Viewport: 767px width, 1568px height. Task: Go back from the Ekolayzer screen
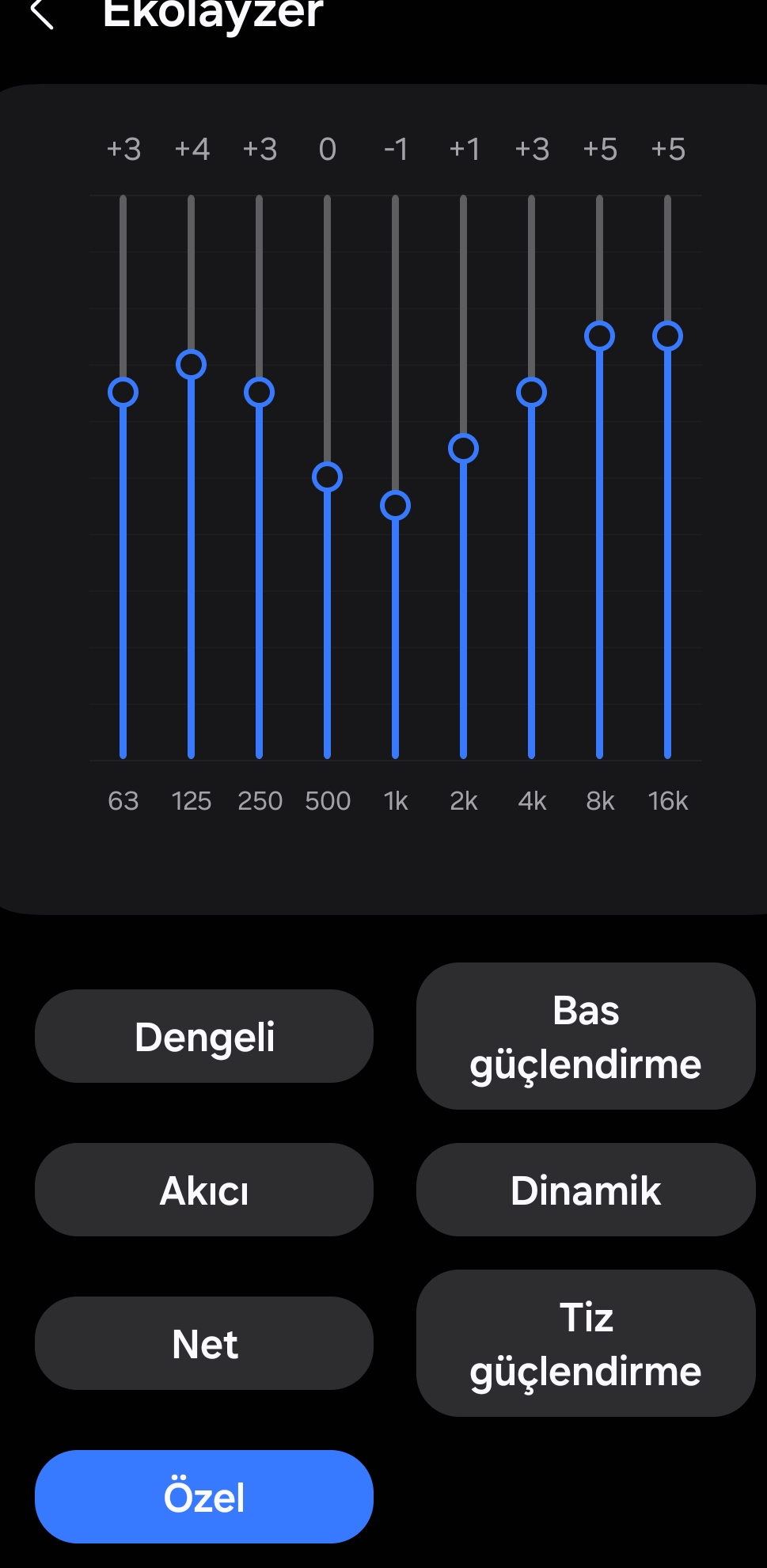coord(42,14)
